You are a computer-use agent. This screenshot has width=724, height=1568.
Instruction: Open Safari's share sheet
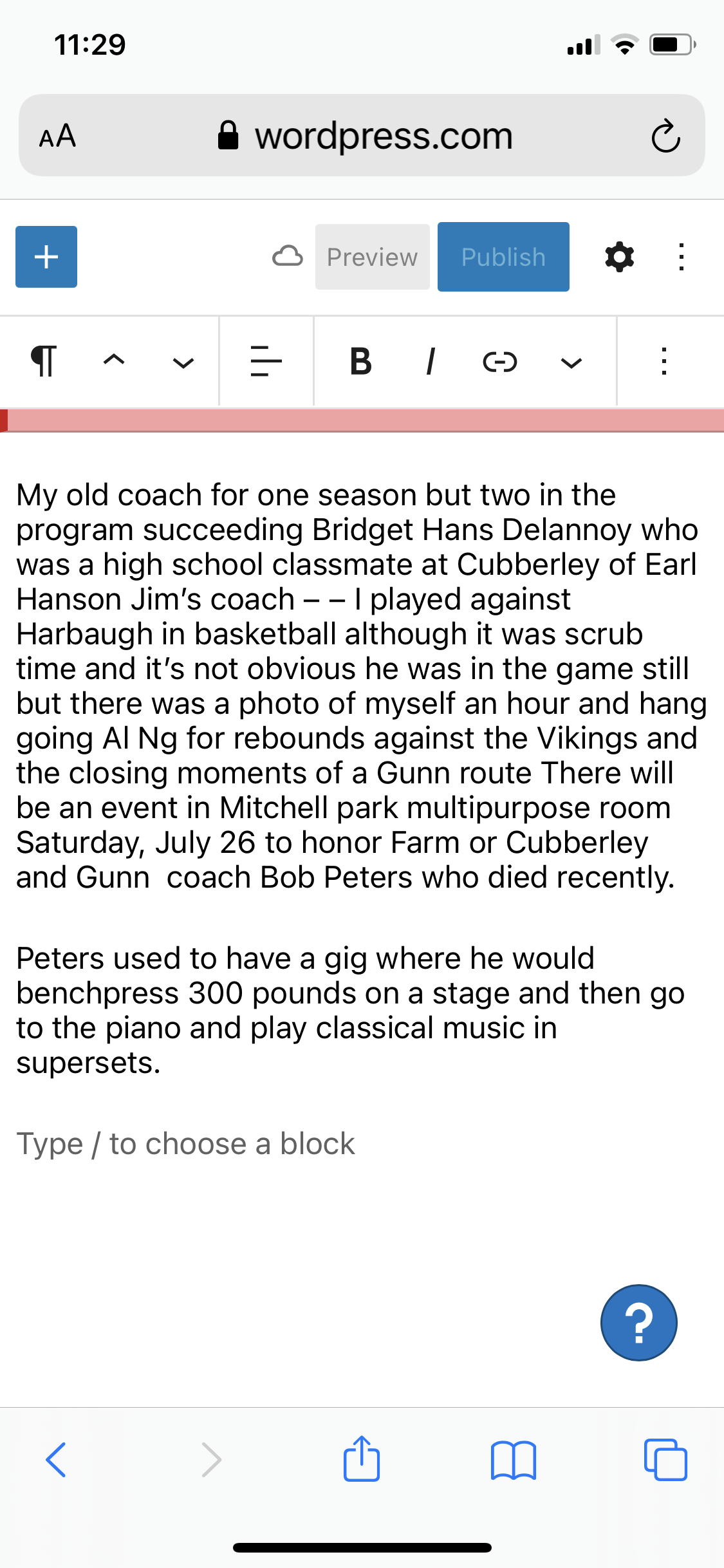point(362,1459)
